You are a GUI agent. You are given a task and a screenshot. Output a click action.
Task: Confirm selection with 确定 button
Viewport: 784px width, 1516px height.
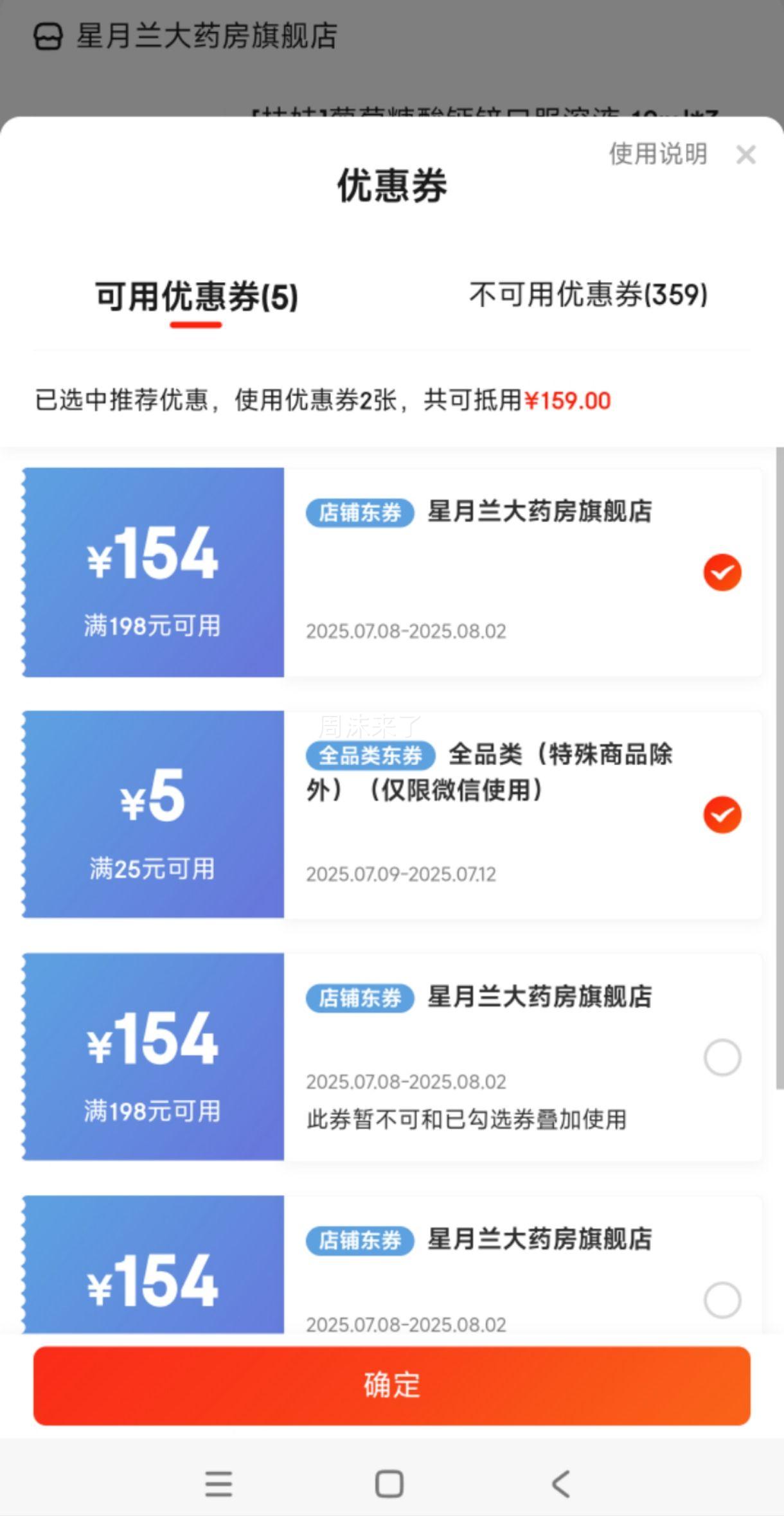point(392,1386)
